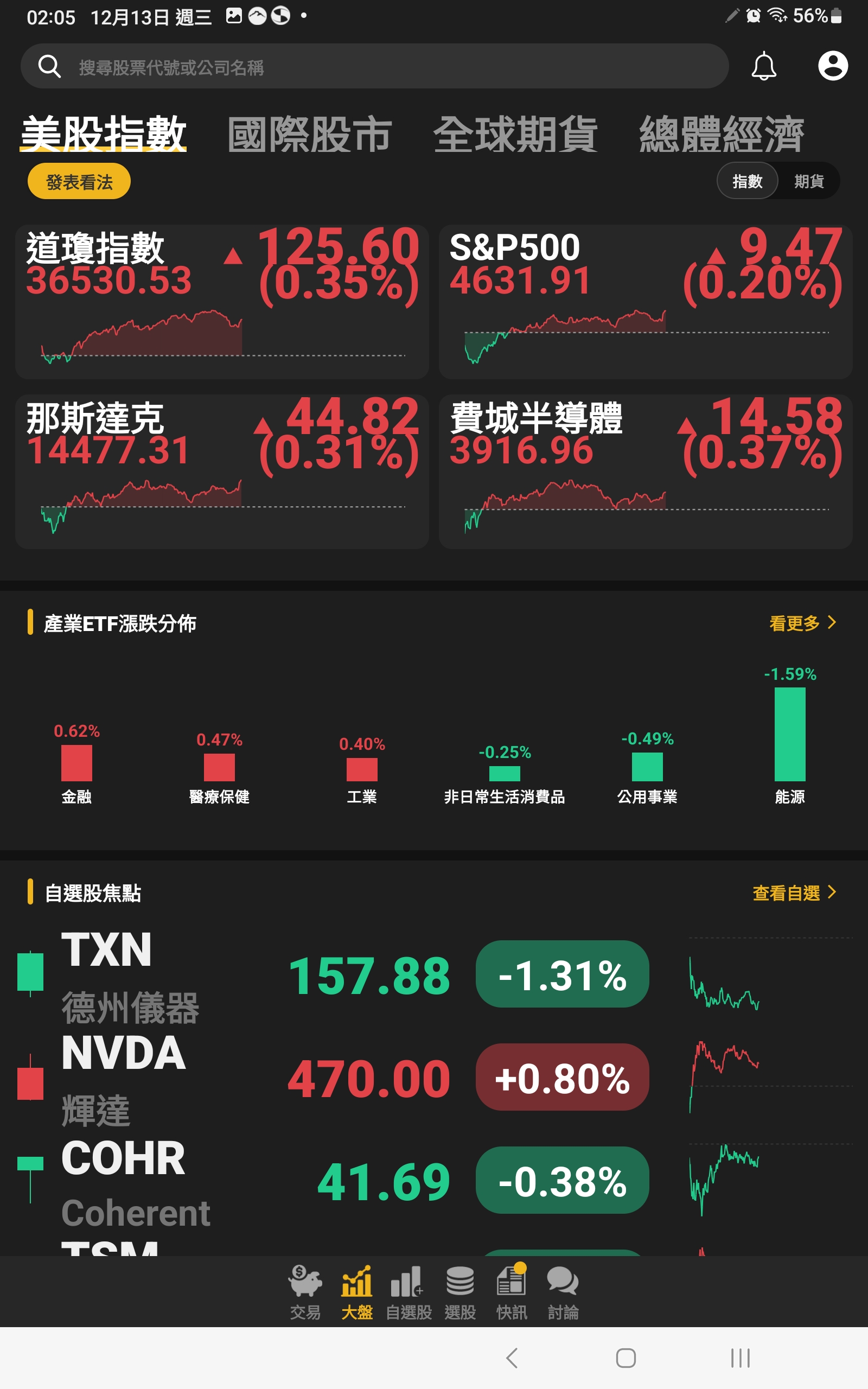
Task: Tap the stock search field
Action: click(374, 66)
